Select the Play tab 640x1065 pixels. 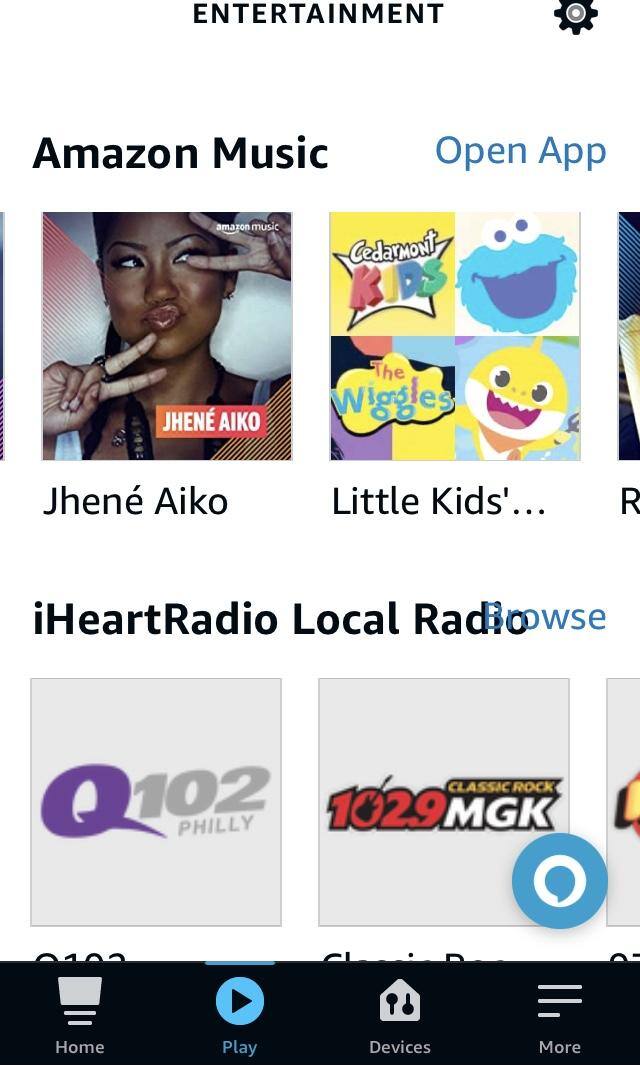[x=240, y=1015]
